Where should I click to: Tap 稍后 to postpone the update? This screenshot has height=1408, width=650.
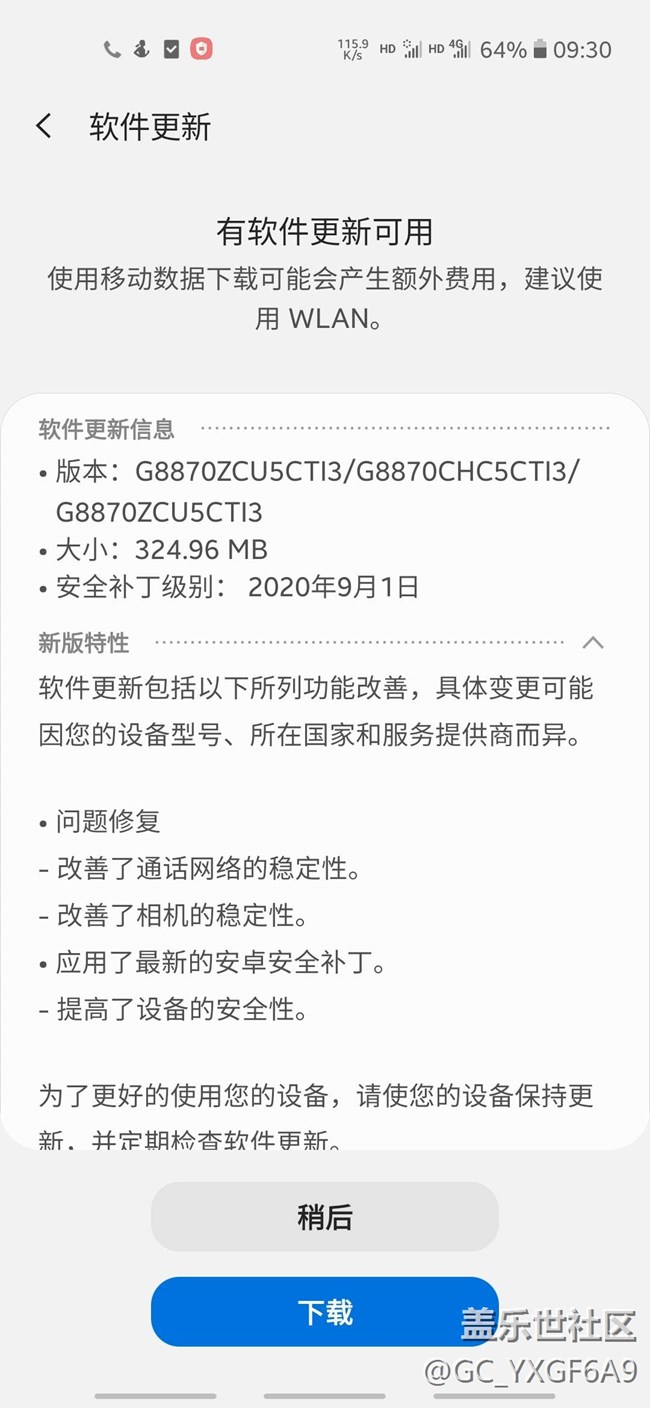pyautogui.click(x=324, y=1217)
